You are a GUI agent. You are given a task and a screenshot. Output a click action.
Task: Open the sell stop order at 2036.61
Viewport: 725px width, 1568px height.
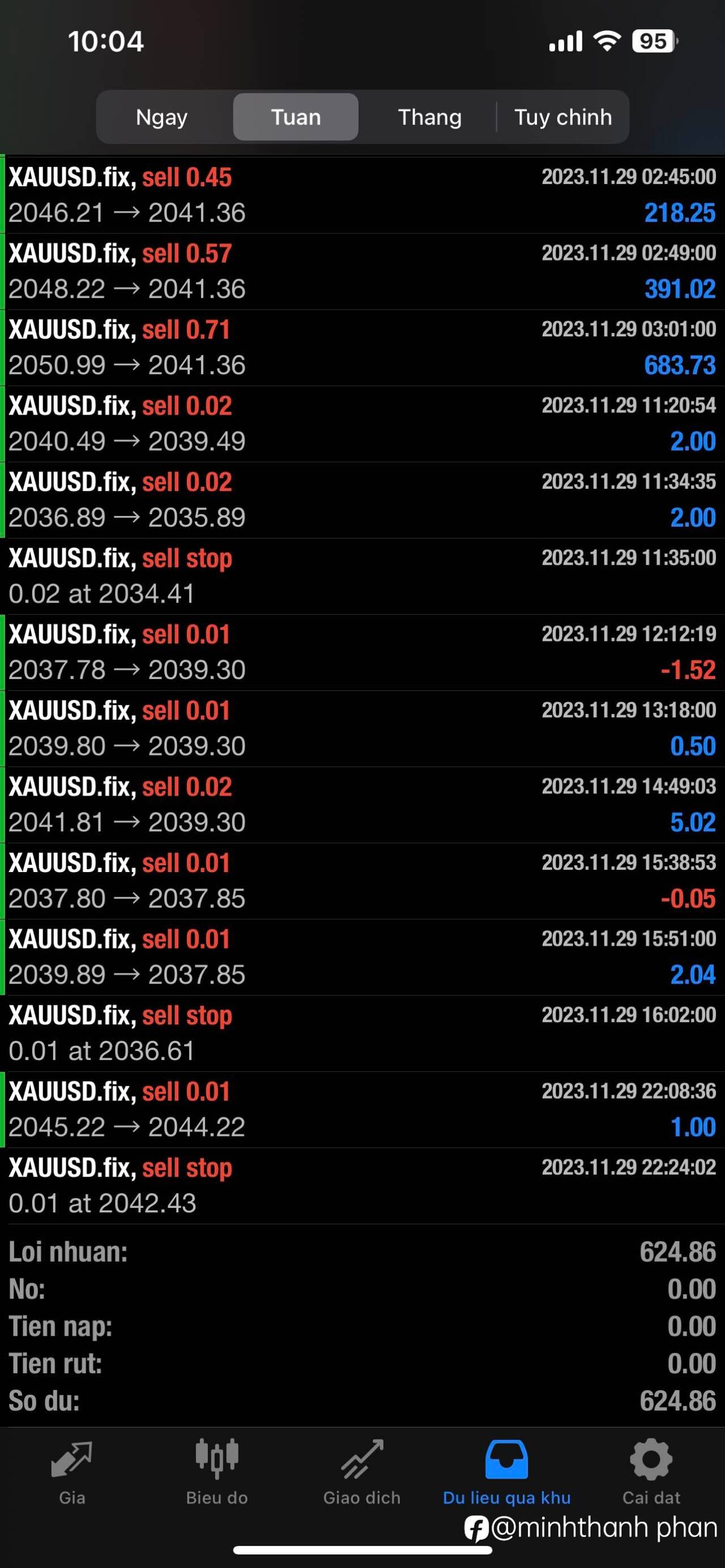[362, 1033]
